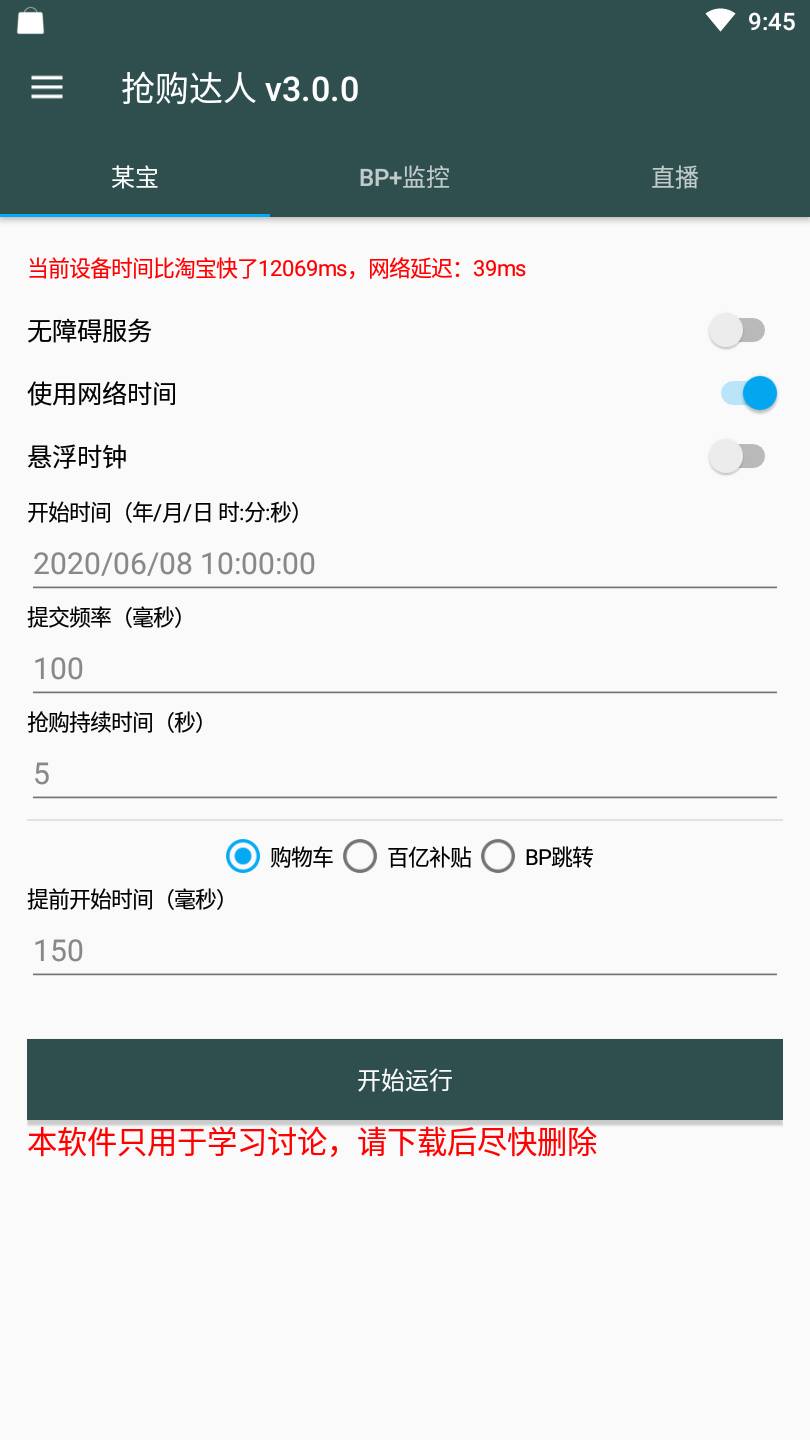Viewport: 810px width, 1440px height.
Task: Pick the BP跳转 radio option
Action: [x=498, y=857]
